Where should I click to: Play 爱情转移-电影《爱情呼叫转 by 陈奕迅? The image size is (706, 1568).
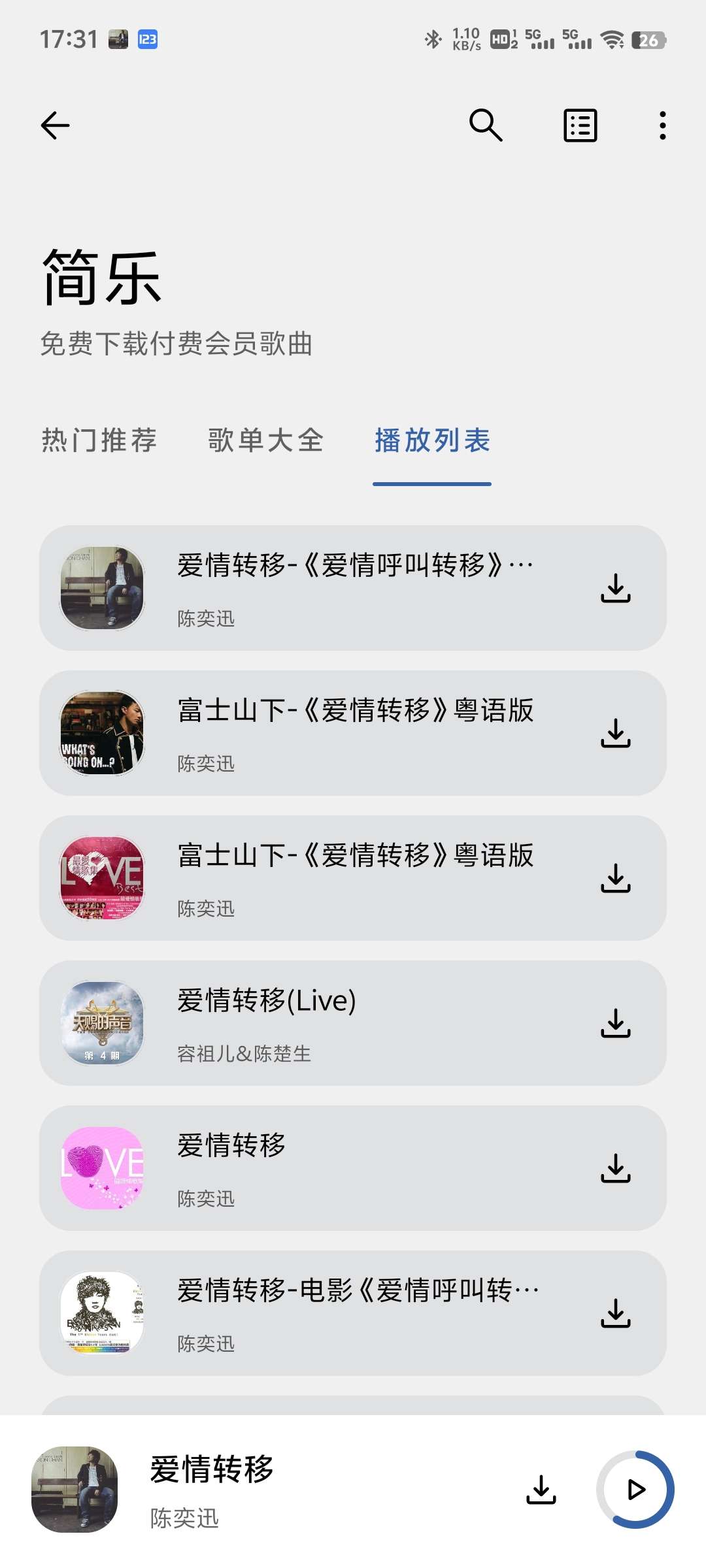click(353, 1313)
